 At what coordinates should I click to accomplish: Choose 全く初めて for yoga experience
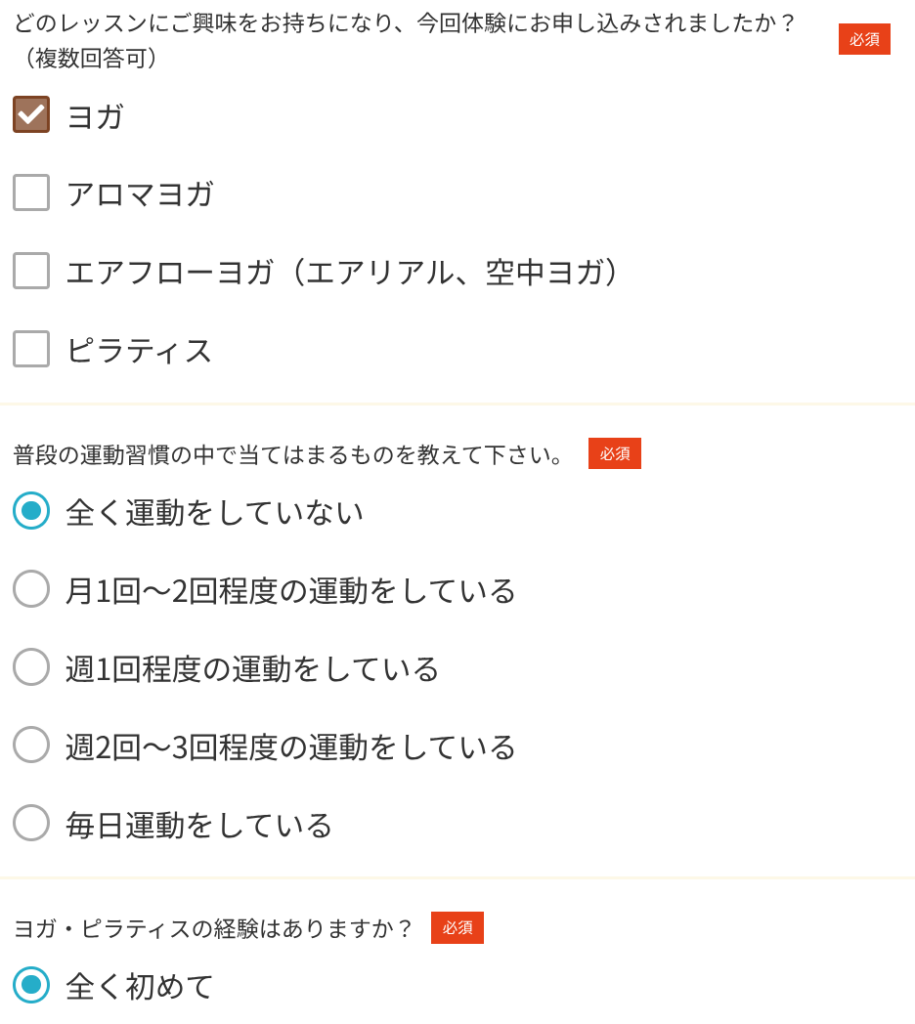[x=31, y=986]
